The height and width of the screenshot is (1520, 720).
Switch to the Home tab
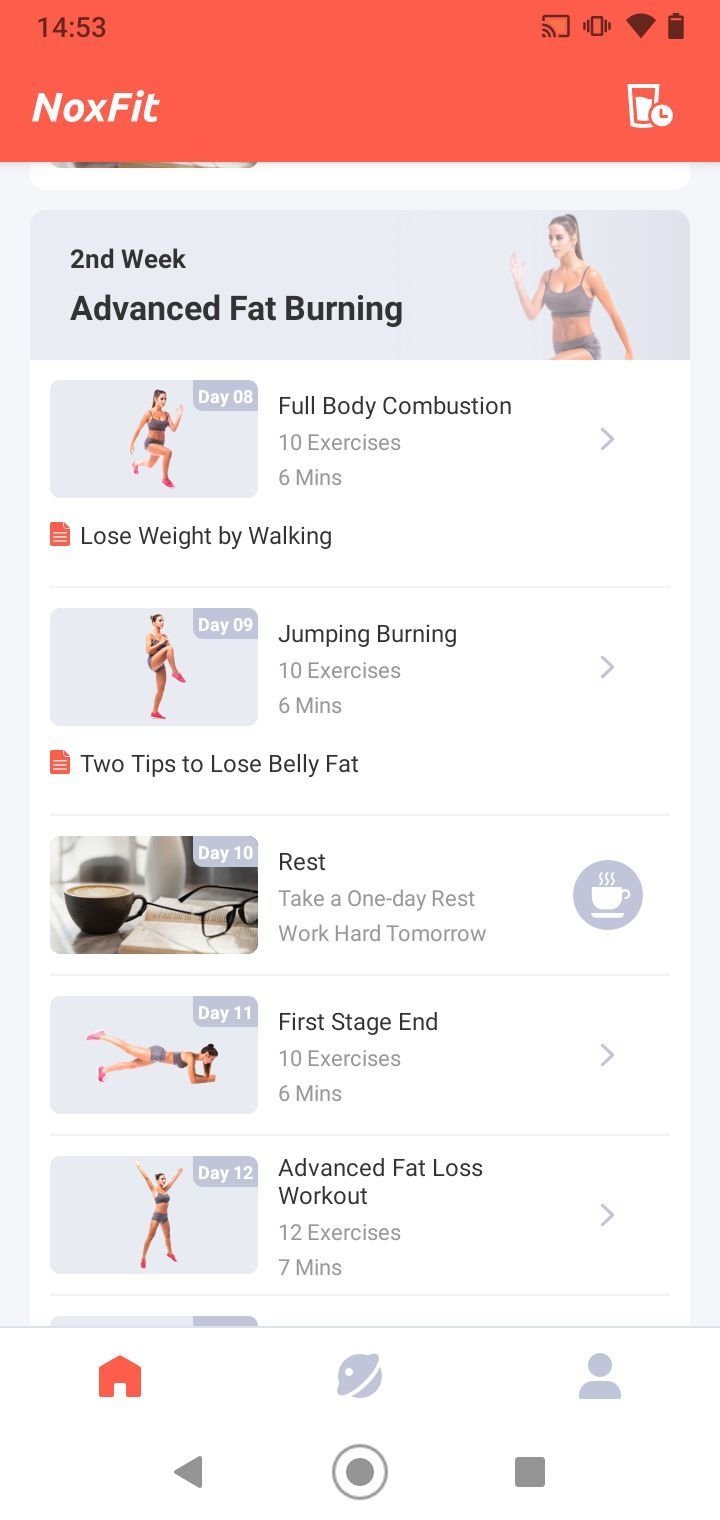pyautogui.click(x=120, y=1376)
